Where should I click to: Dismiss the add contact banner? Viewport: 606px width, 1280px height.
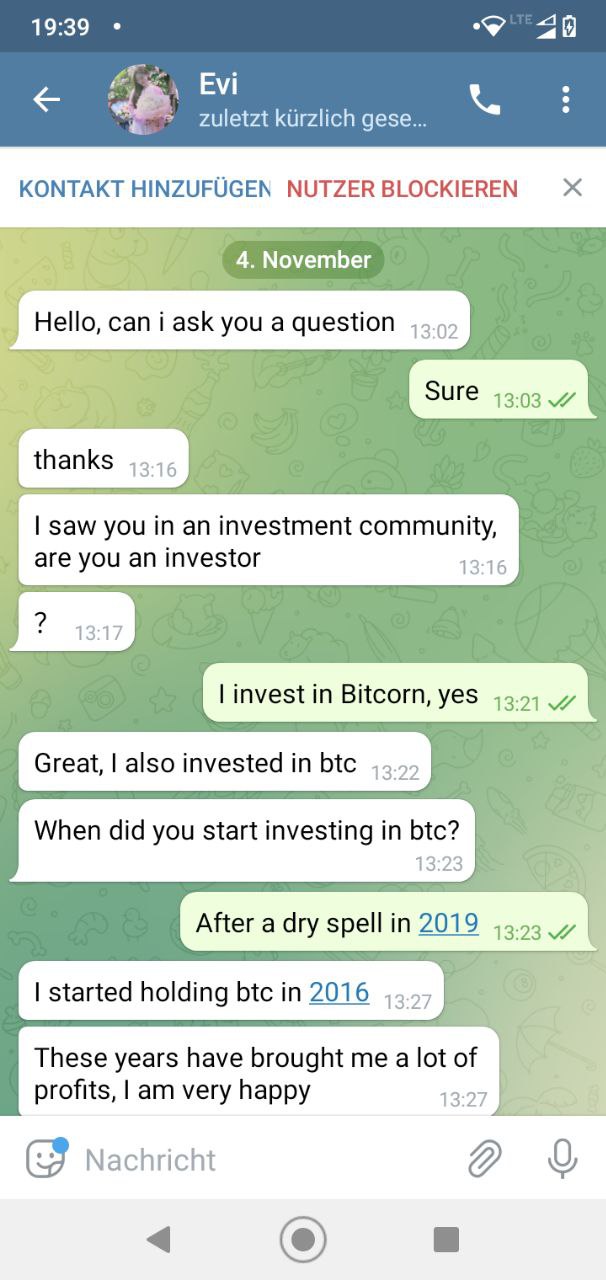click(572, 187)
